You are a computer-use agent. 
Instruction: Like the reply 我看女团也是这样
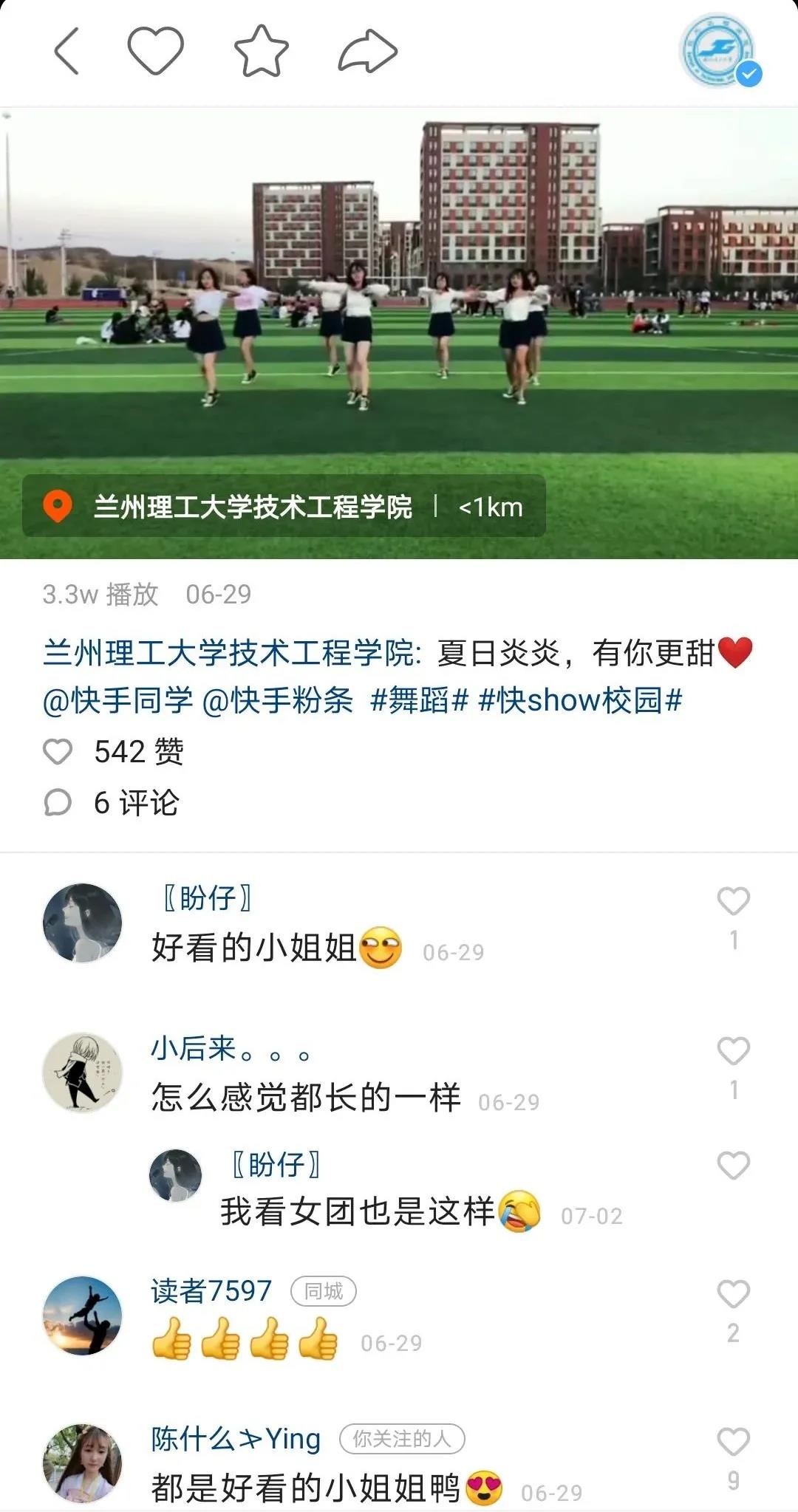733,1166
